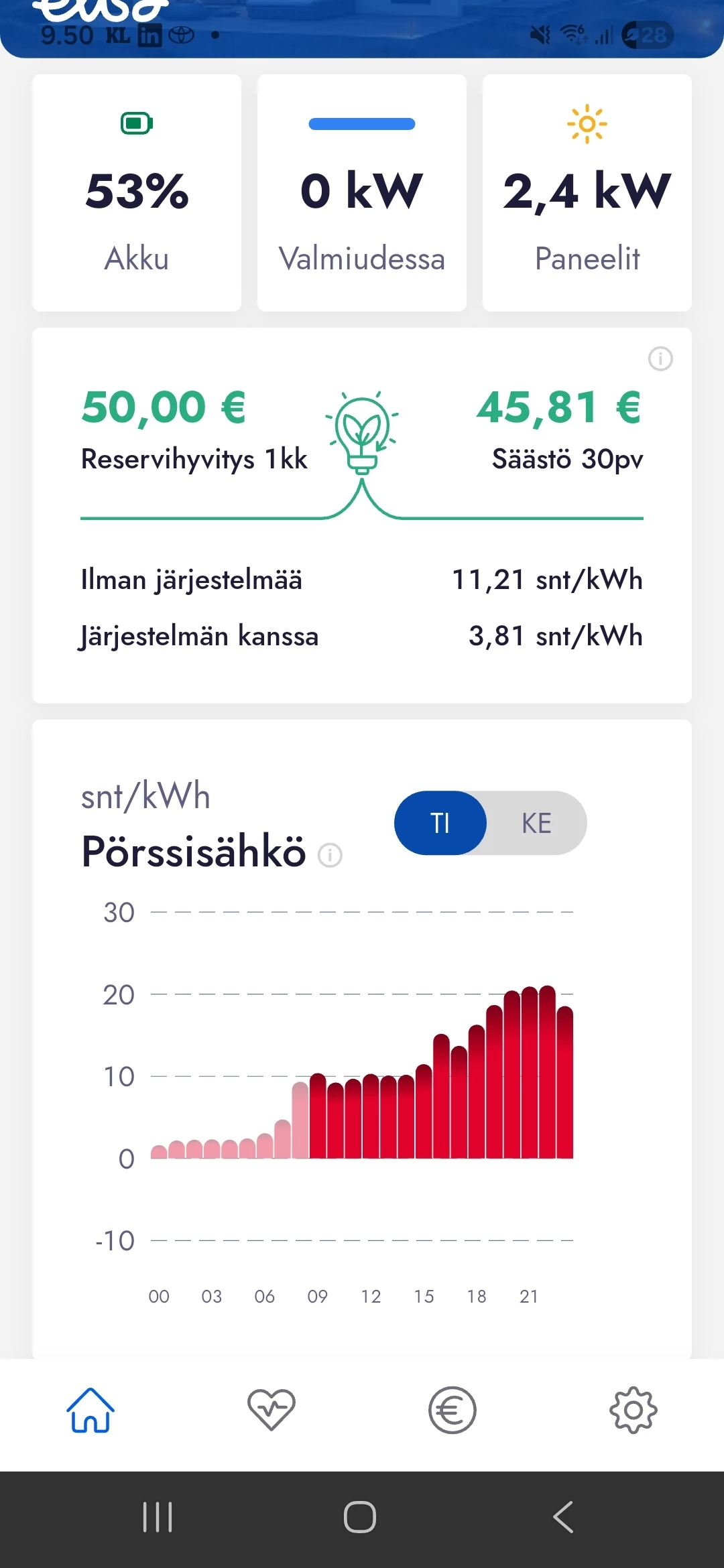Screen dimensions: 724x1568
Task: Select the TI day toggle
Action: (x=440, y=823)
